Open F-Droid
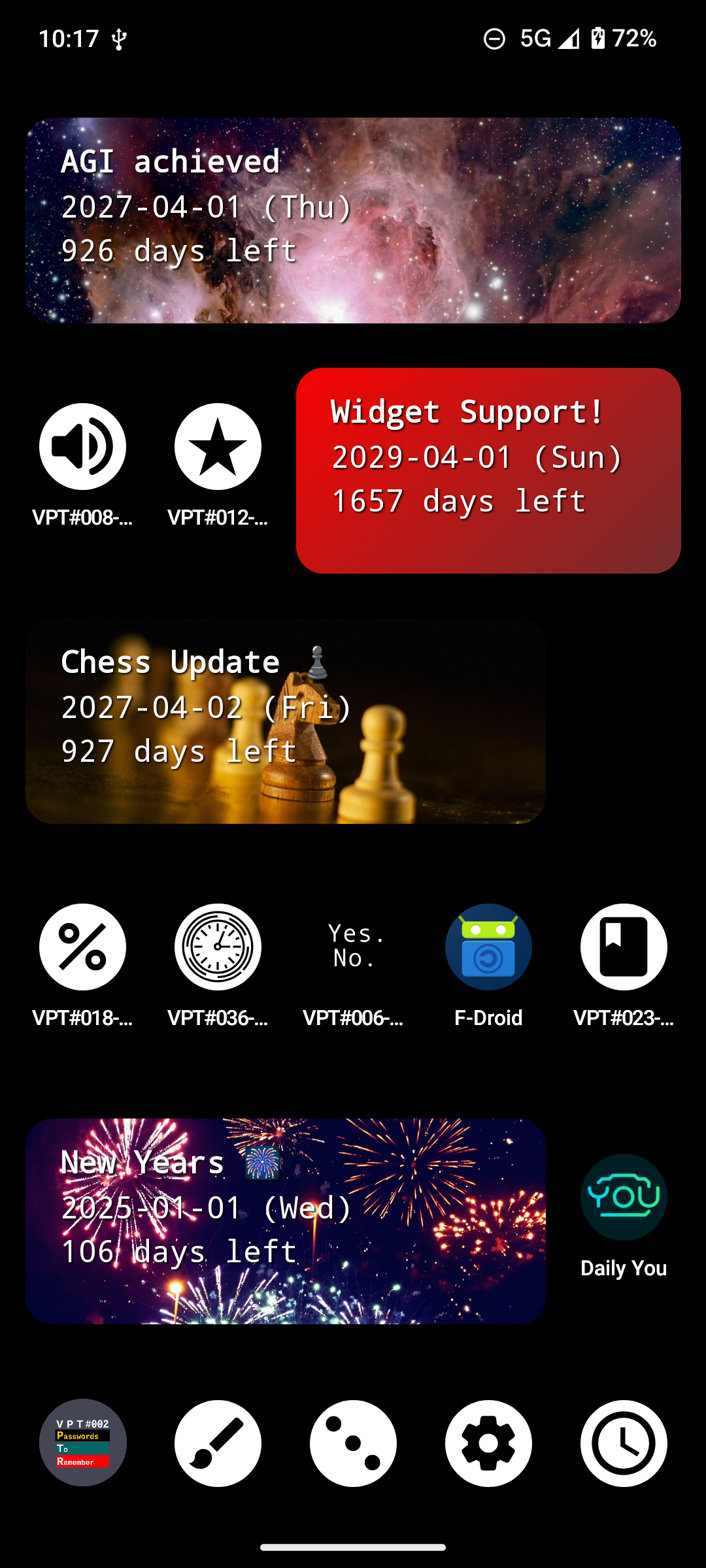Screen dimensions: 706x1568 (488, 947)
